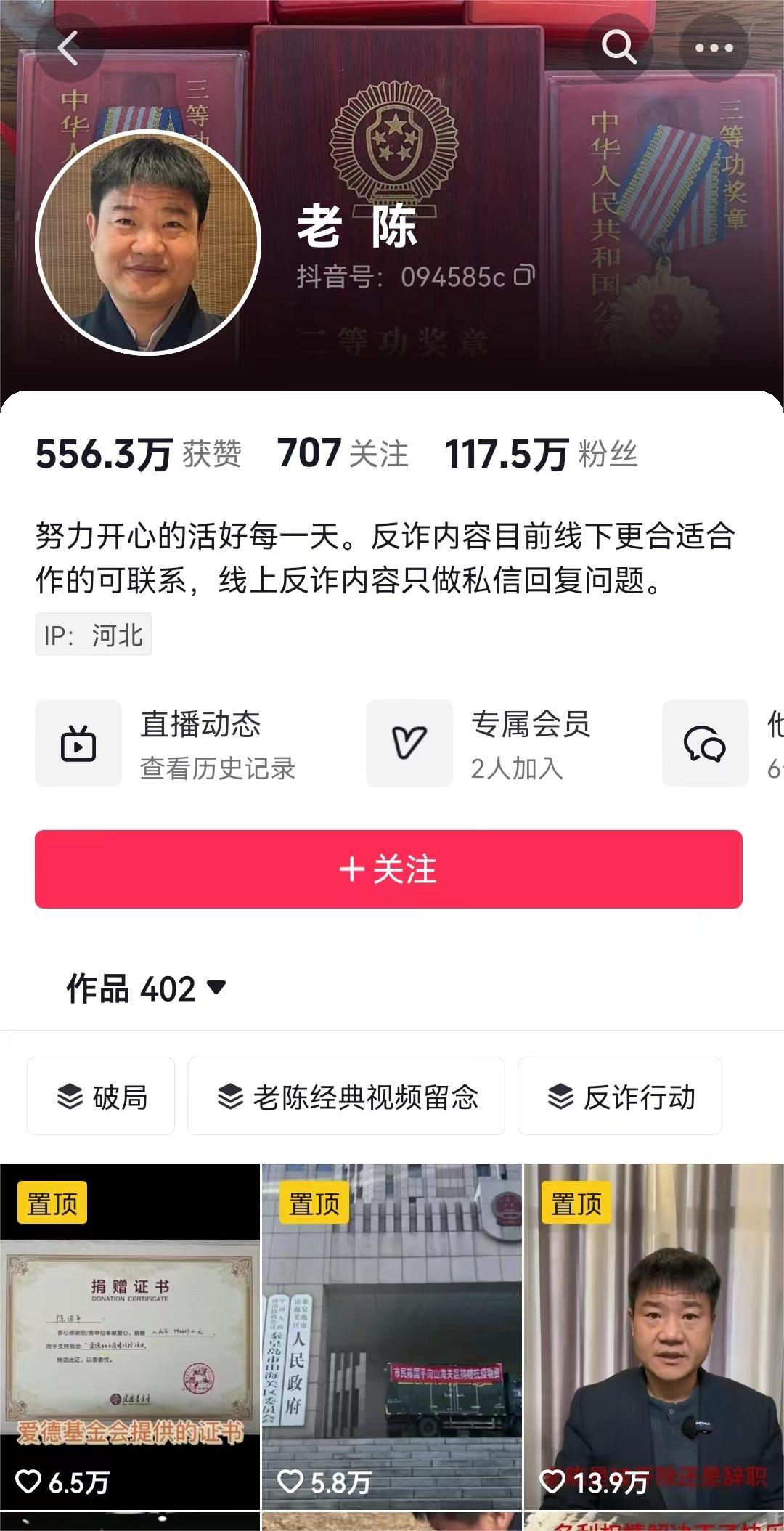
Task: Go back using the top arrow
Action: click(x=68, y=49)
